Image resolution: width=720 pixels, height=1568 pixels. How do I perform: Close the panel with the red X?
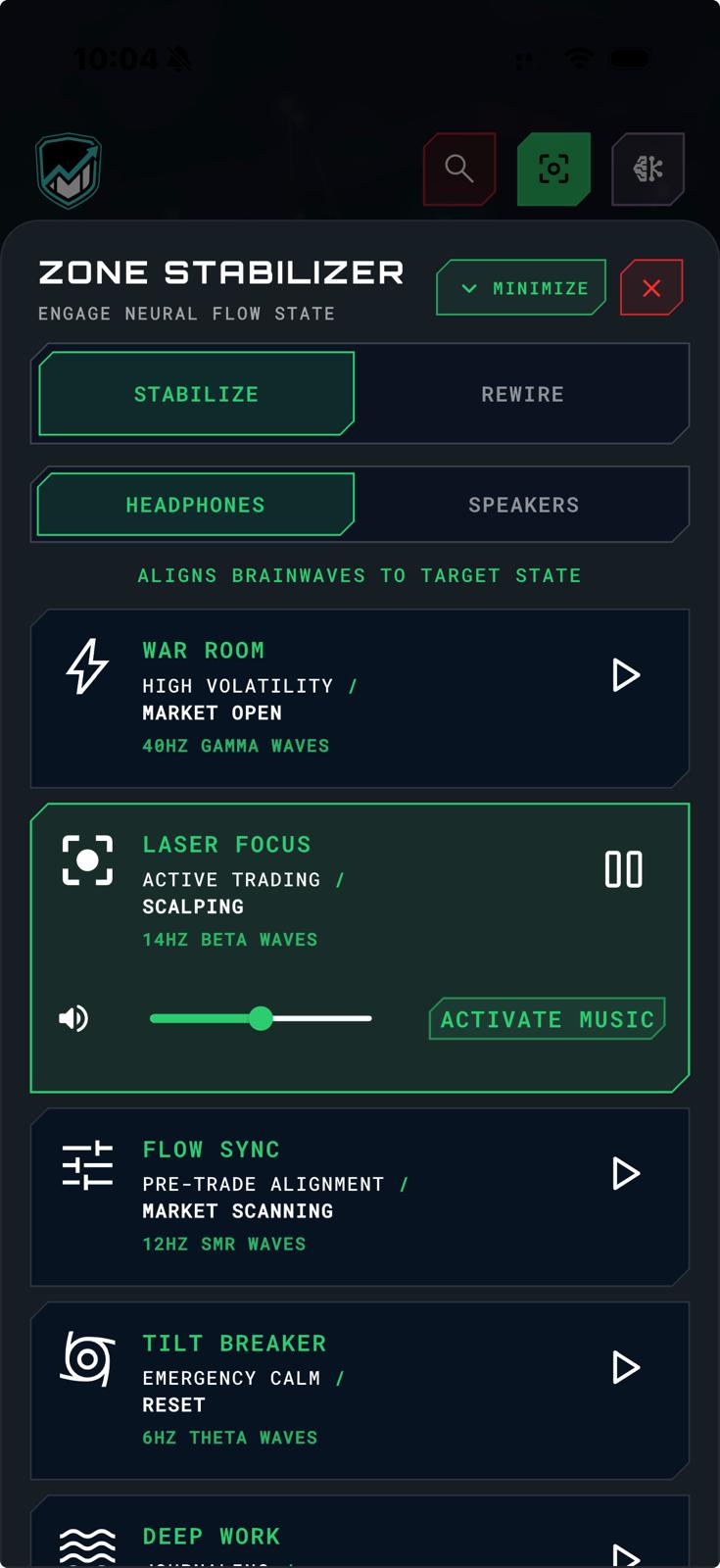pos(651,287)
